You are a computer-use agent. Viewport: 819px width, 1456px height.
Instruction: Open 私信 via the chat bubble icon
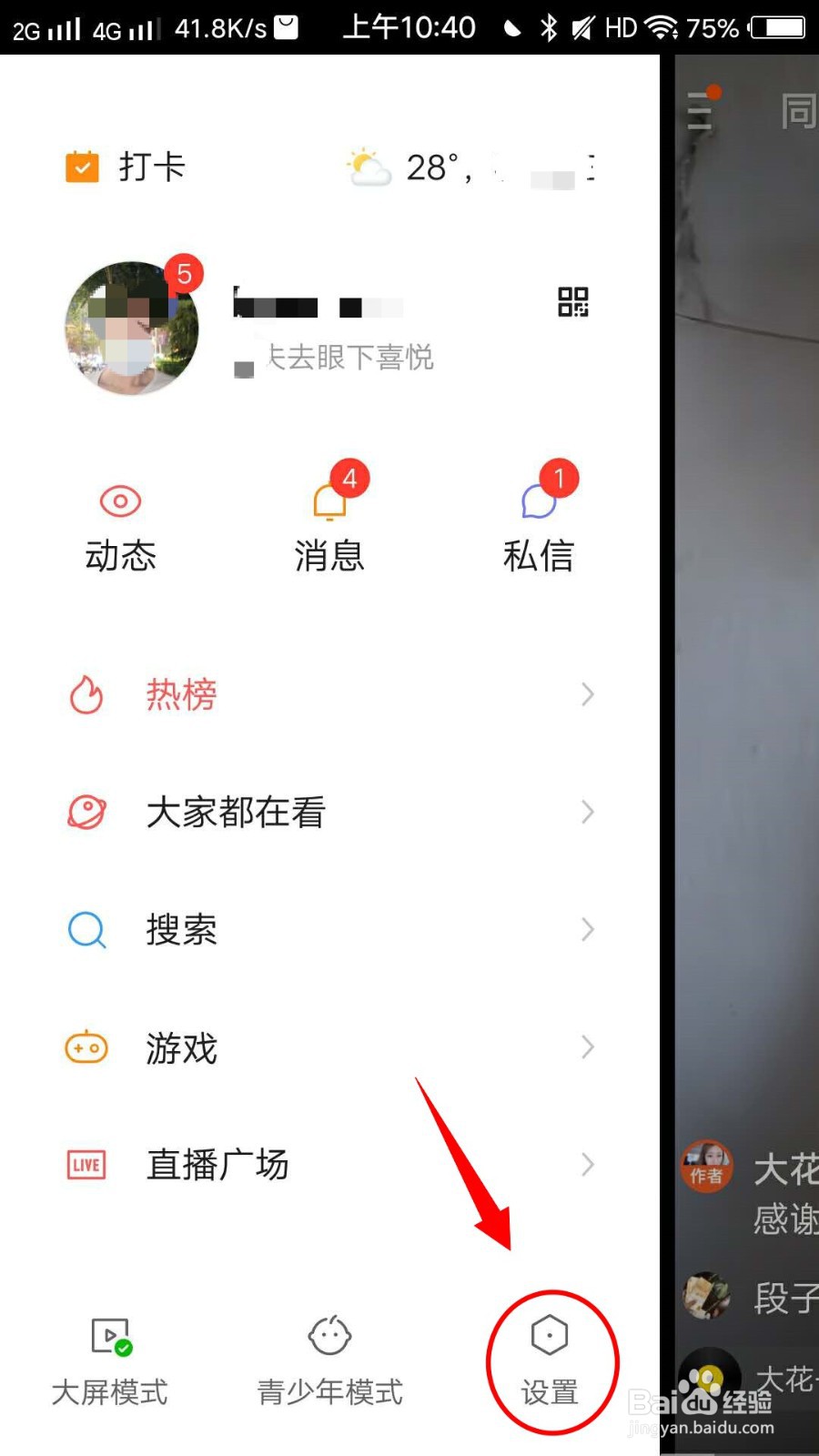pyautogui.click(x=539, y=499)
